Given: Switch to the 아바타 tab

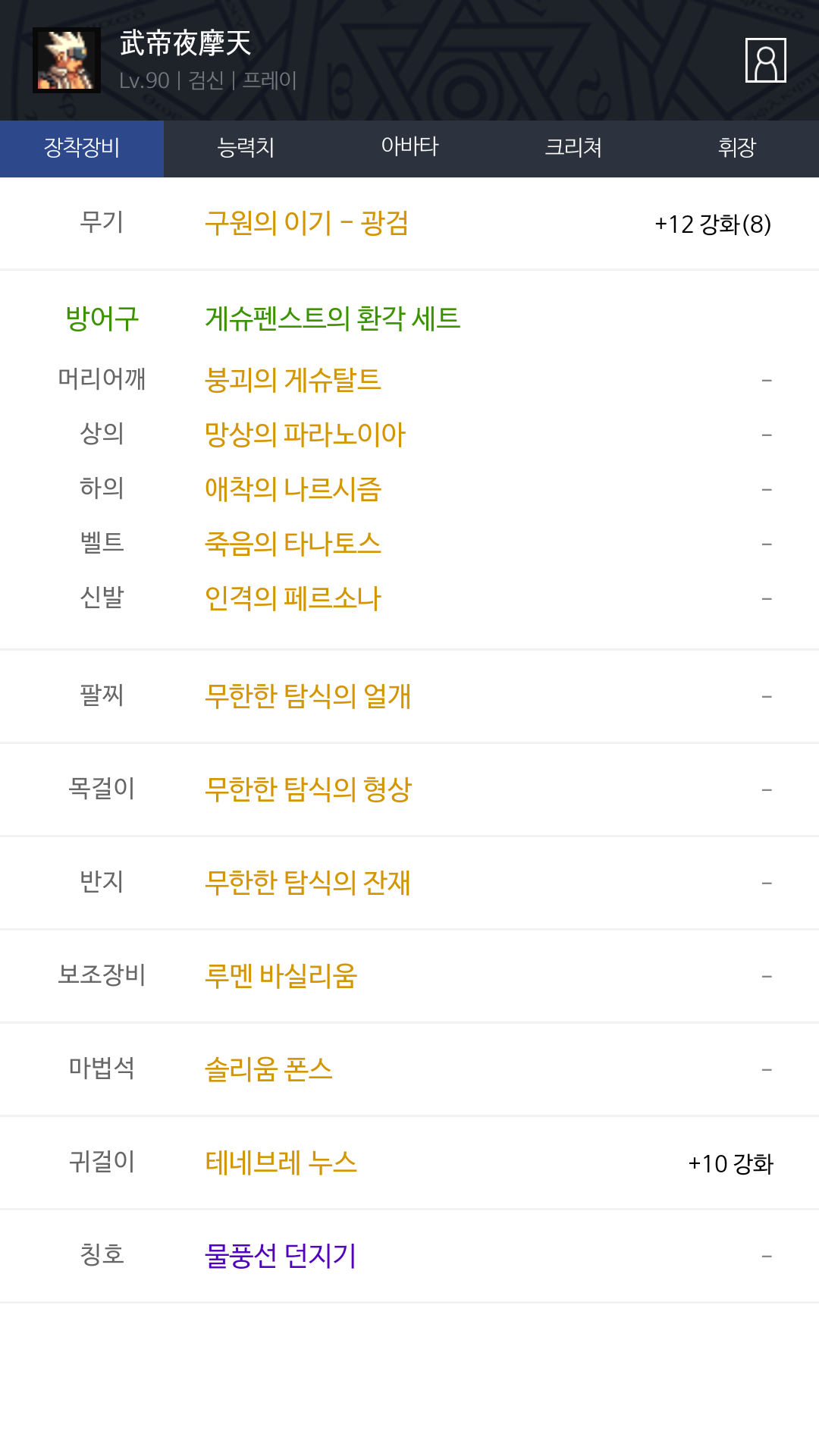Looking at the screenshot, I should [x=409, y=149].
